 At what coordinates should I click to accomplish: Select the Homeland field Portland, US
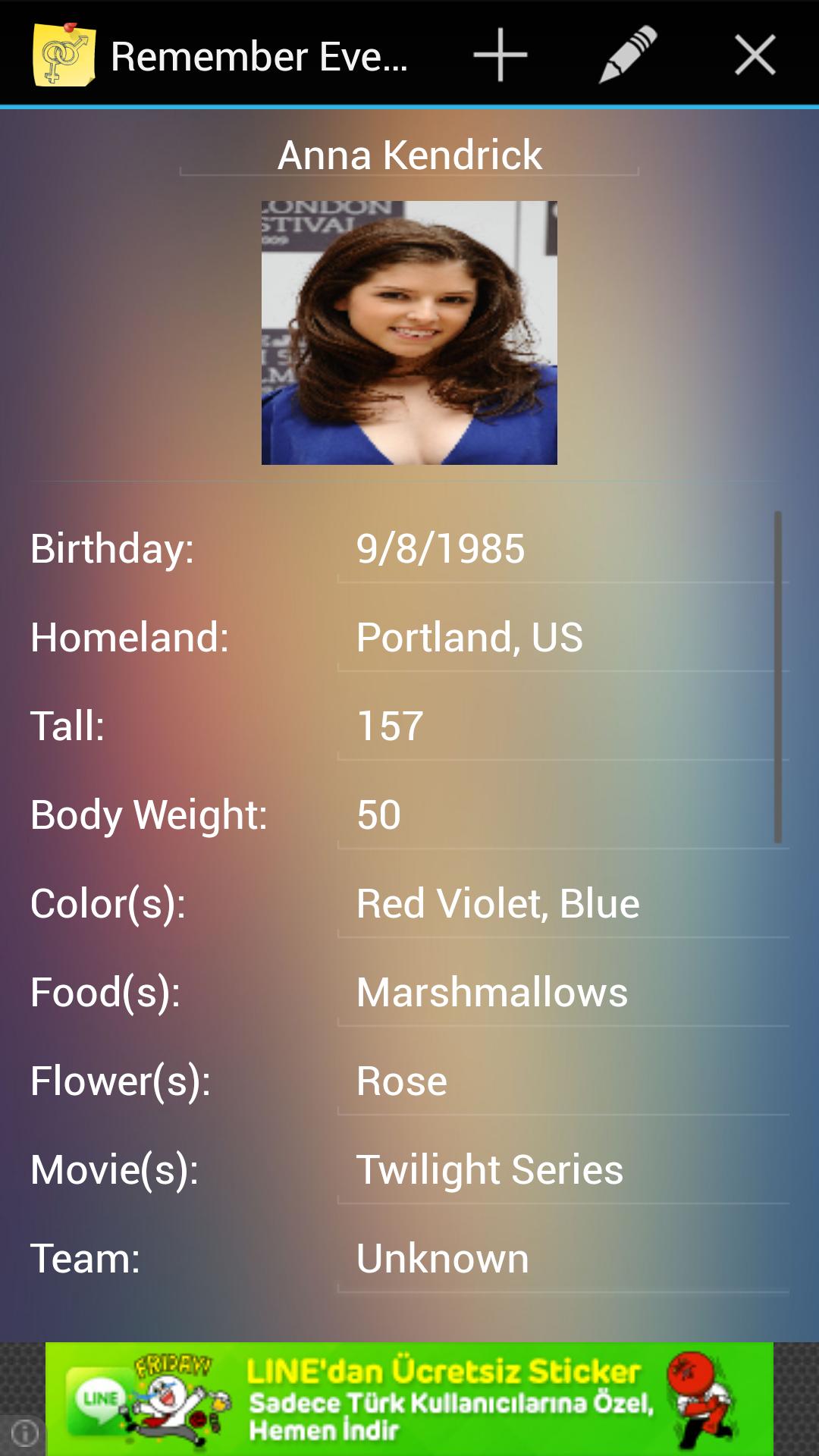(x=563, y=638)
